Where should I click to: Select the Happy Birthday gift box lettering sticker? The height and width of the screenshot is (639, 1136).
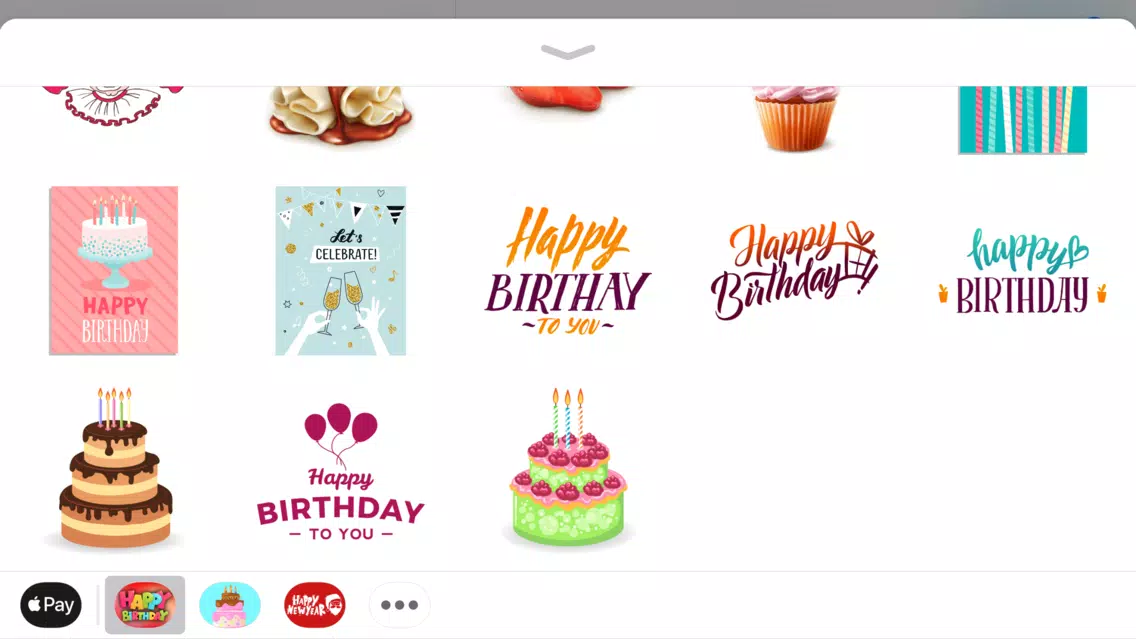click(794, 270)
